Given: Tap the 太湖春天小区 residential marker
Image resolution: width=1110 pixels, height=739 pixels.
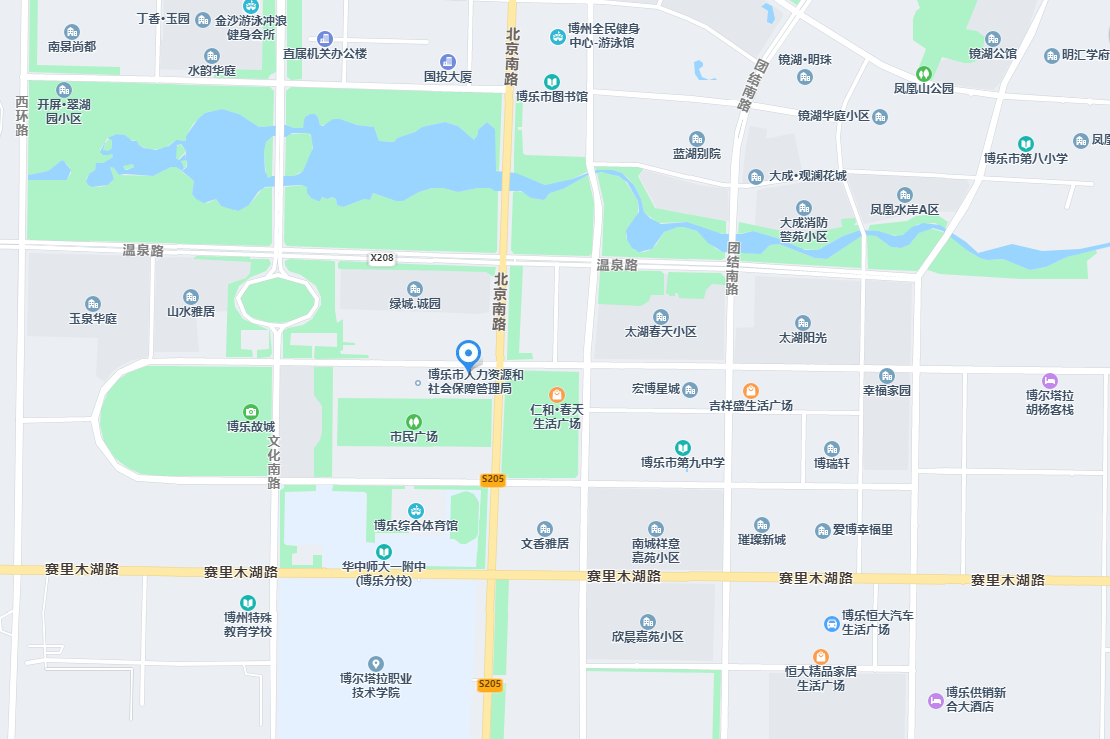Looking at the screenshot, I should click(x=660, y=316).
